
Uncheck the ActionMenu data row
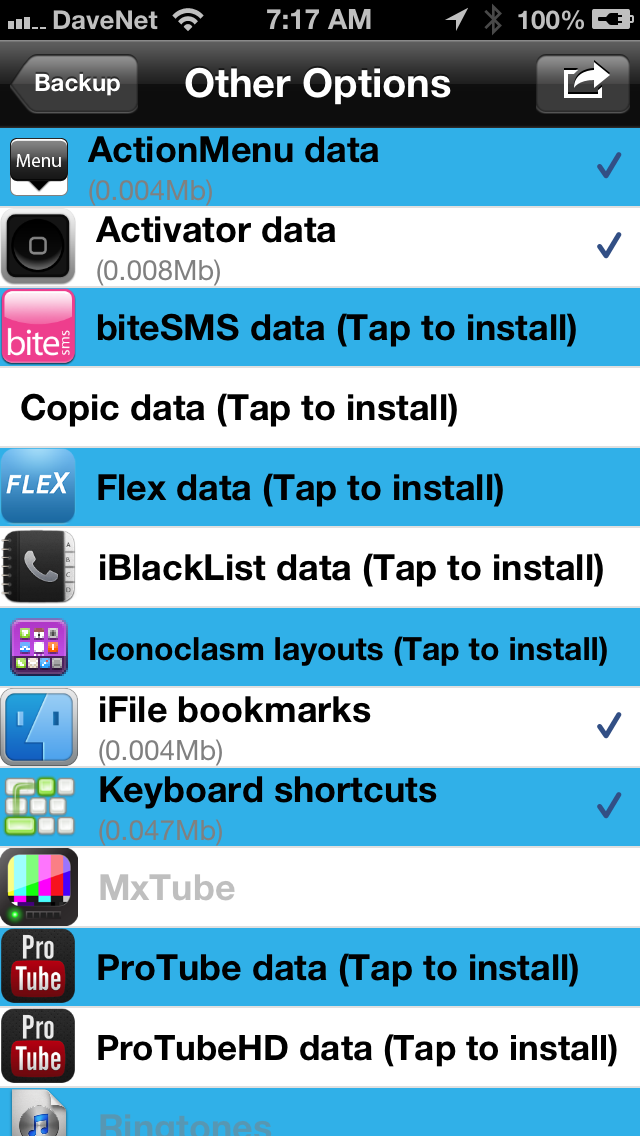(320, 167)
